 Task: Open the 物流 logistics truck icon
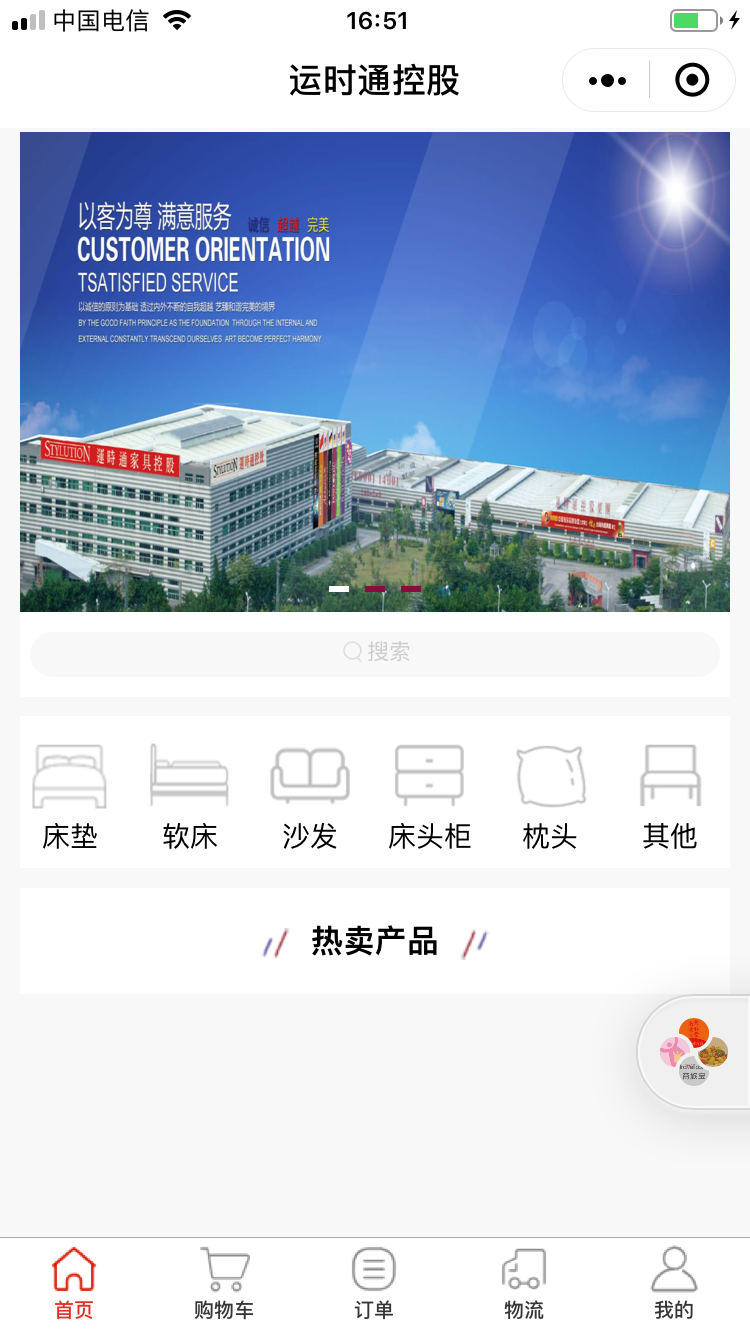(x=523, y=1280)
